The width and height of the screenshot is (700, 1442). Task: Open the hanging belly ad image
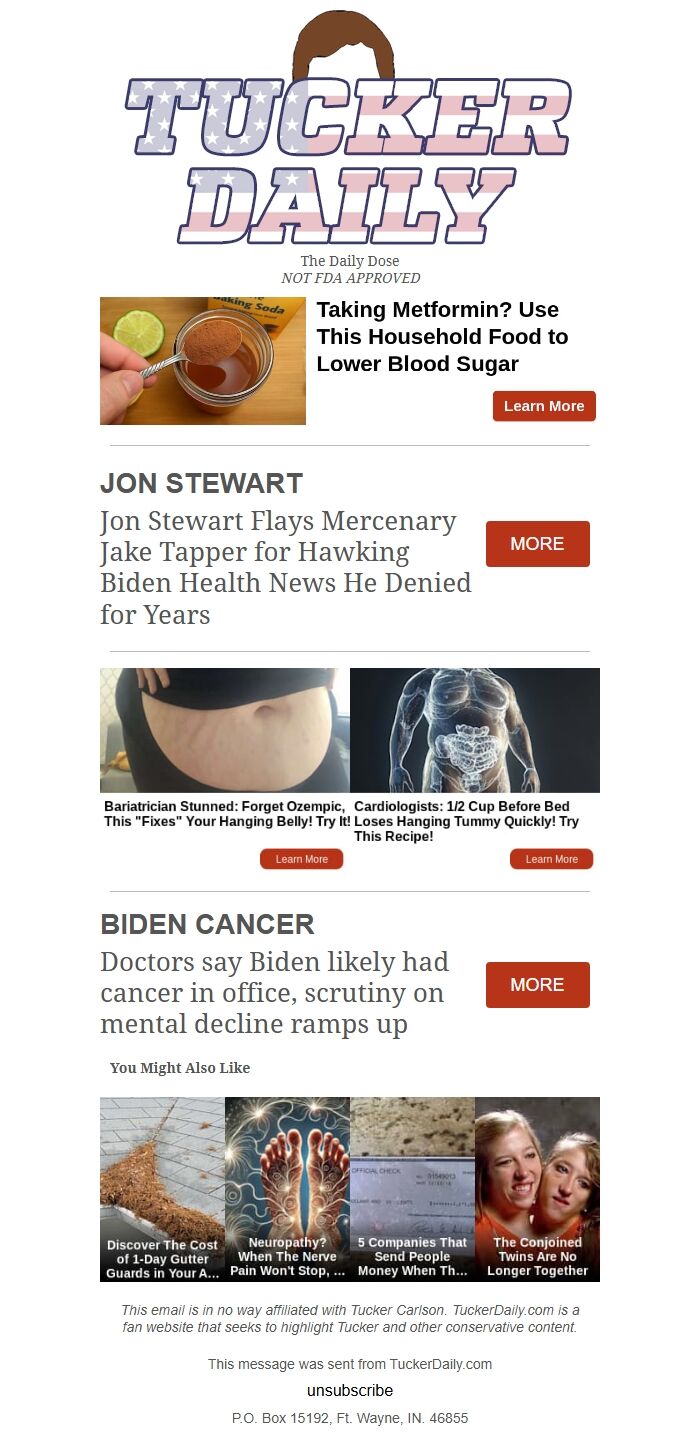pyautogui.click(x=225, y=731)
